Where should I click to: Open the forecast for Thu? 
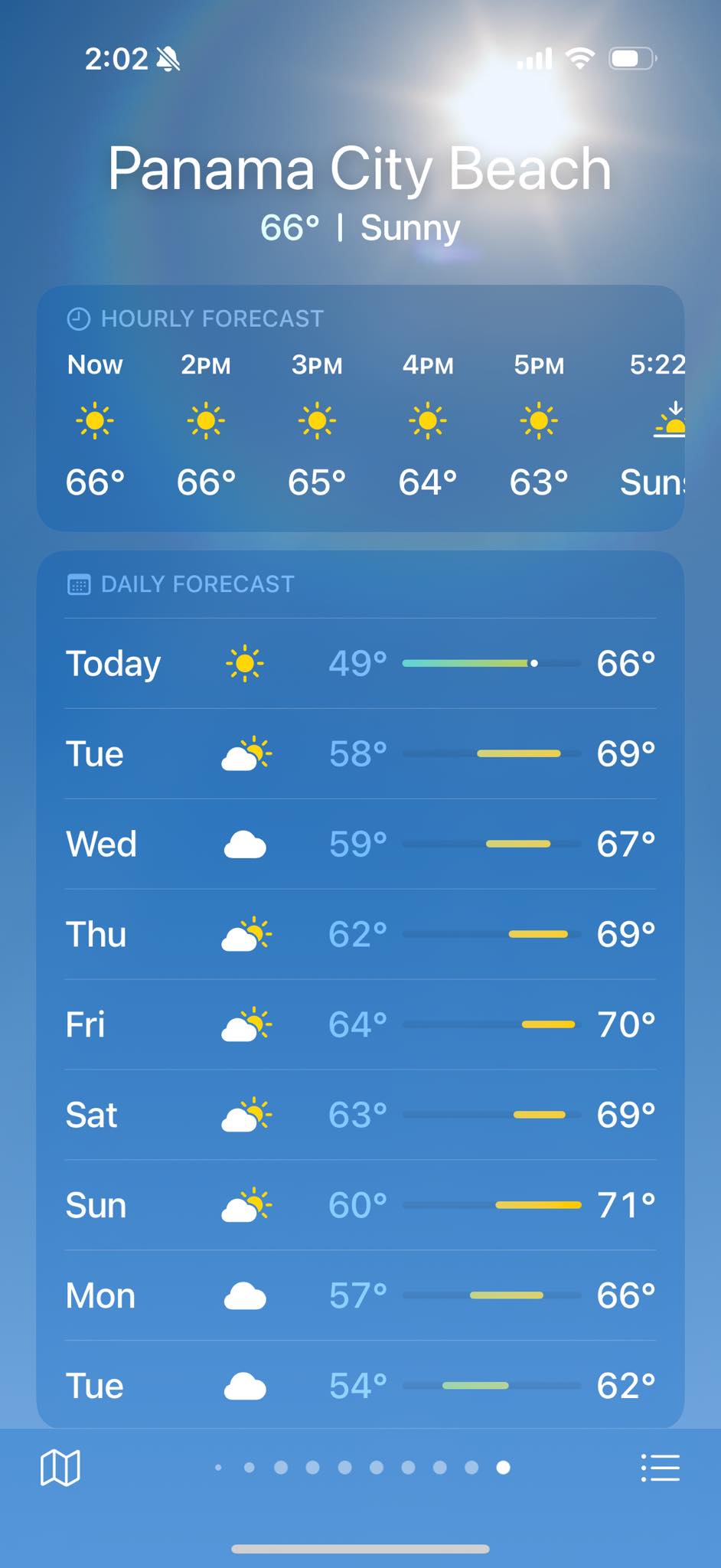(360, 934)
